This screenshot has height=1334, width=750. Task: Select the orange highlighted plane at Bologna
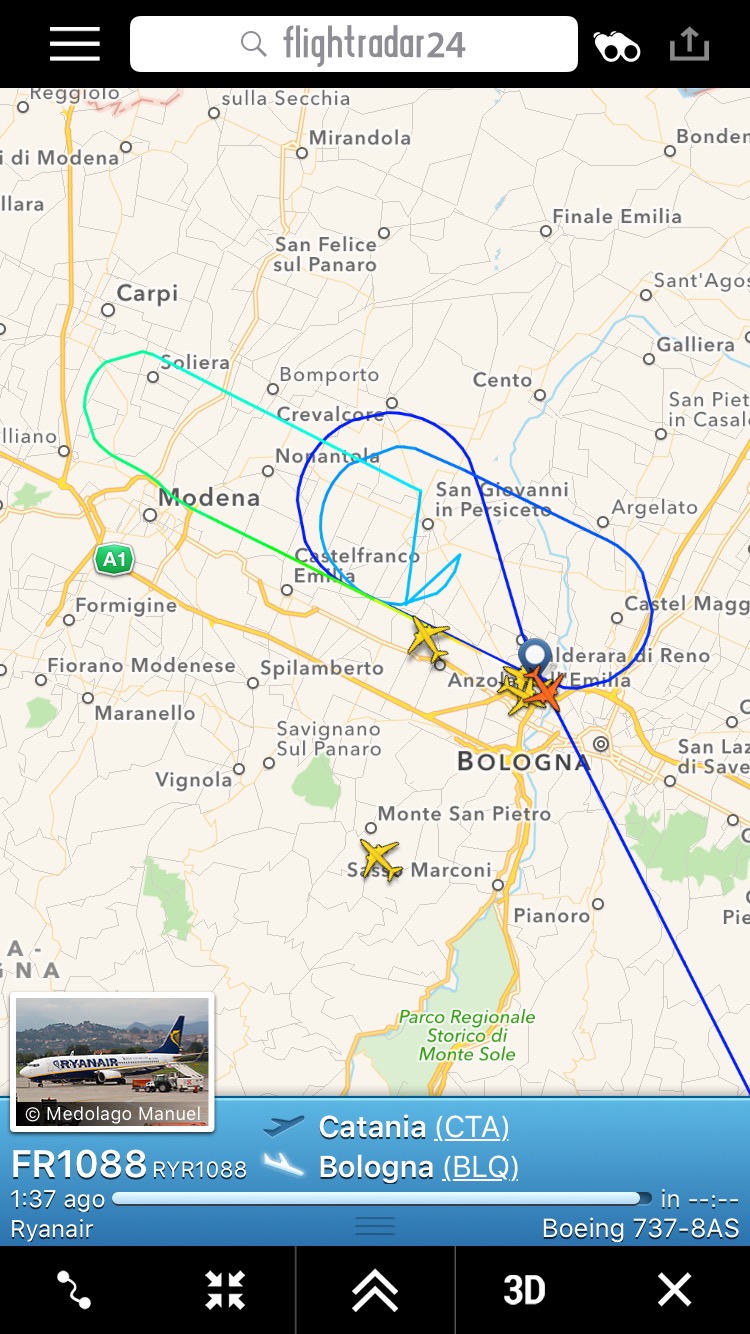pyautogui.click(x=548, y=692)
